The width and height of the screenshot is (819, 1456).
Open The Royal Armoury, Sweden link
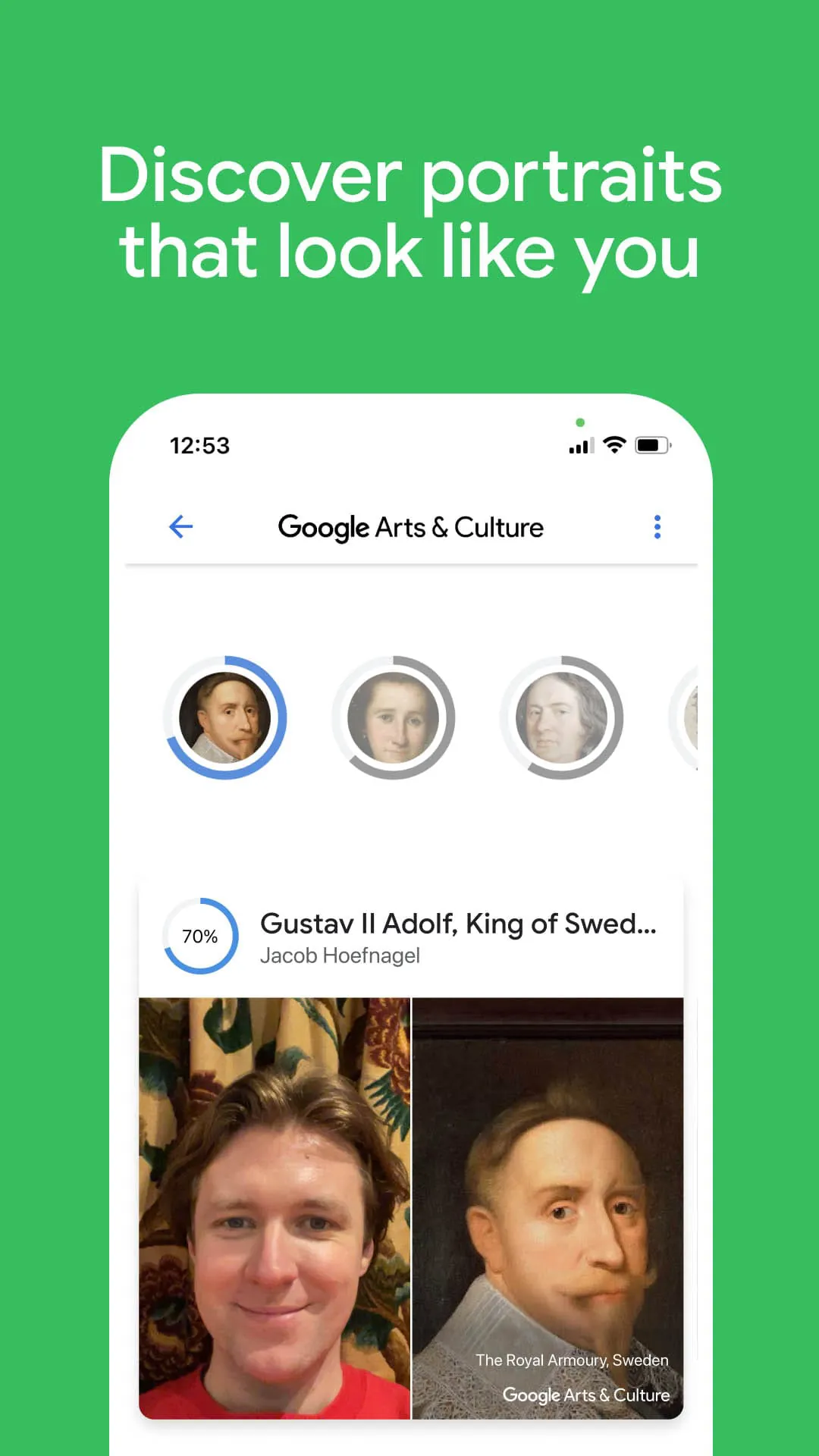[x=573, y=1359]
